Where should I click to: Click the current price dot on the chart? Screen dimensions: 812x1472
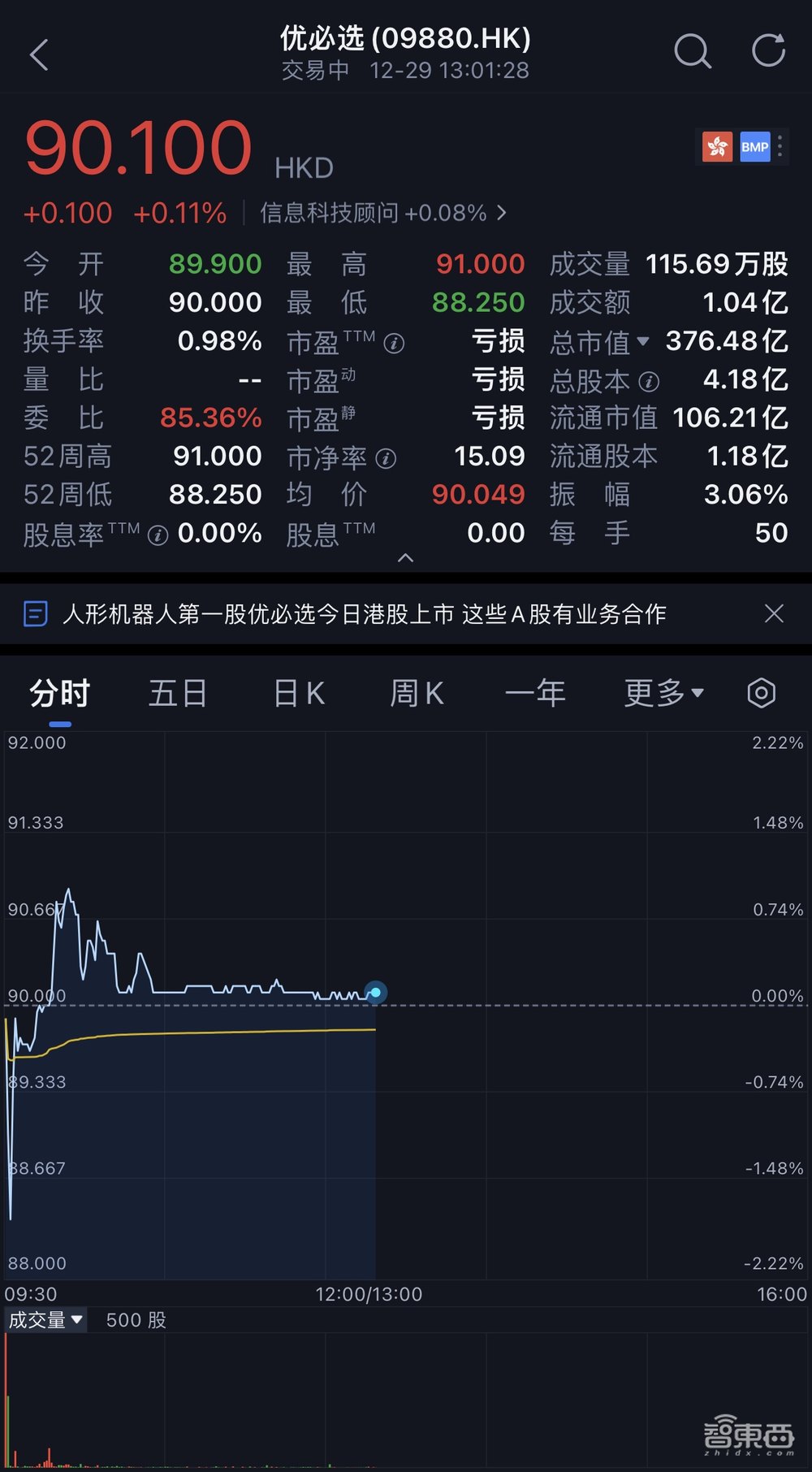click(x=376, y=992)
